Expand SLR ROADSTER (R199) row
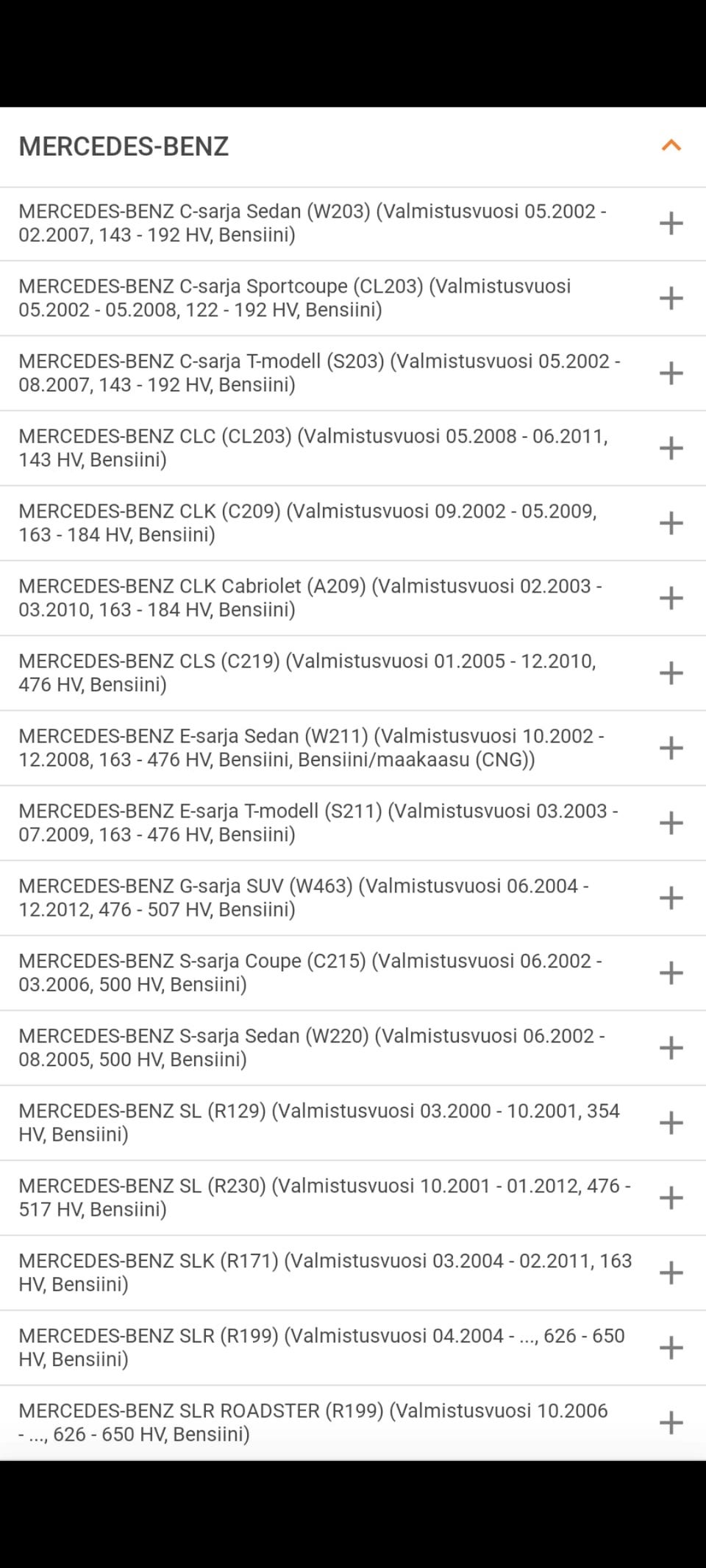 tap(671, 1422)
